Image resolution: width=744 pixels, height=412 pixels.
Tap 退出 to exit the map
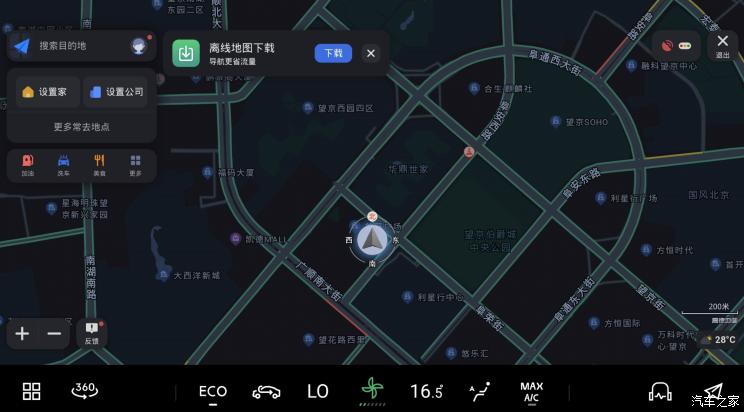point(722,46)
